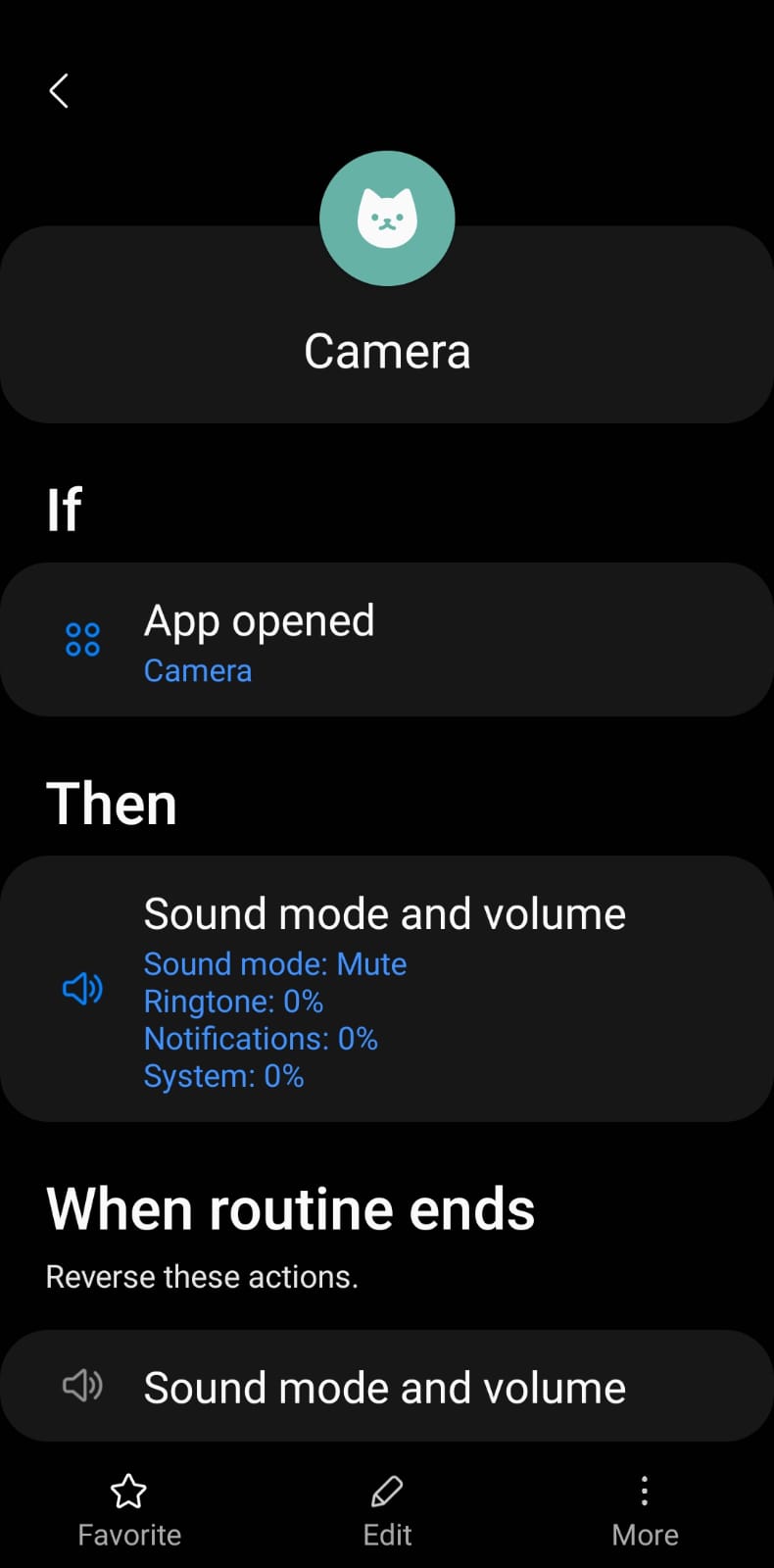Click the app grid icon beside App opened
774x1568 pixels.
83,639
